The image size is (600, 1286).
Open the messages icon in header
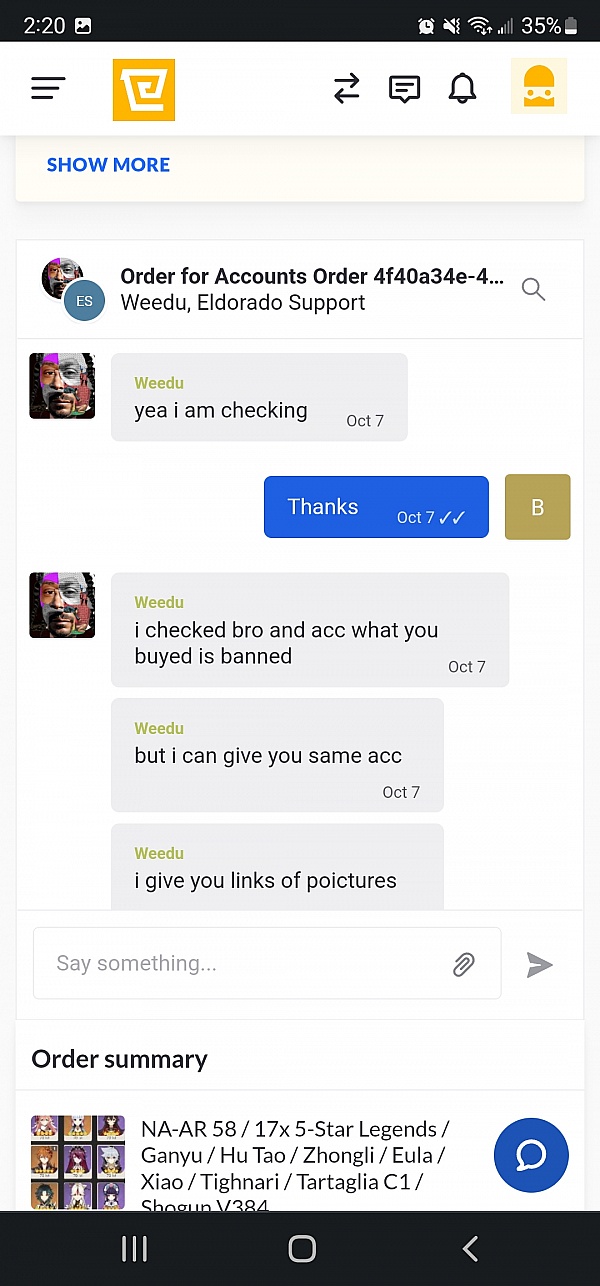pos(404,89)
